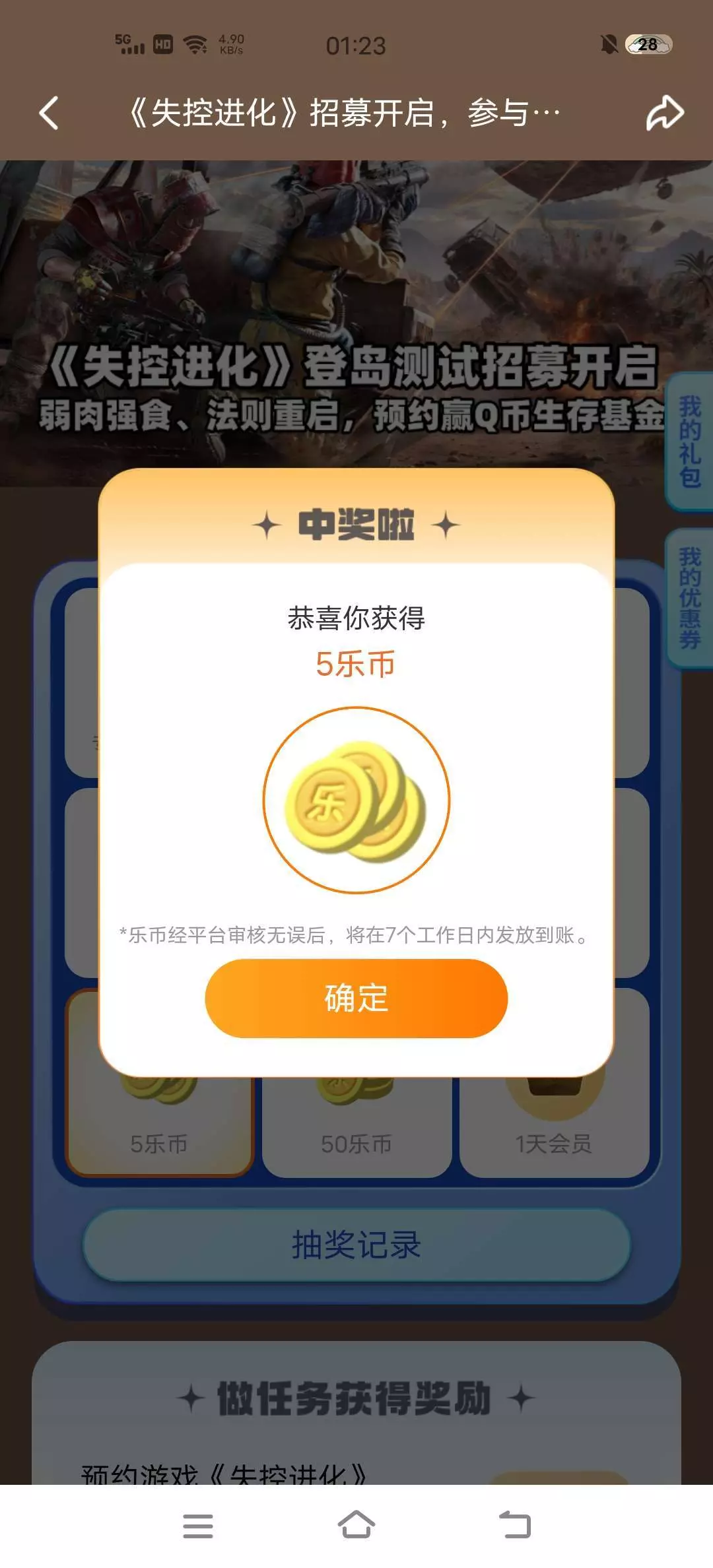
Task: Open recent apps from the navigation bar
Action: [198, 1526]
